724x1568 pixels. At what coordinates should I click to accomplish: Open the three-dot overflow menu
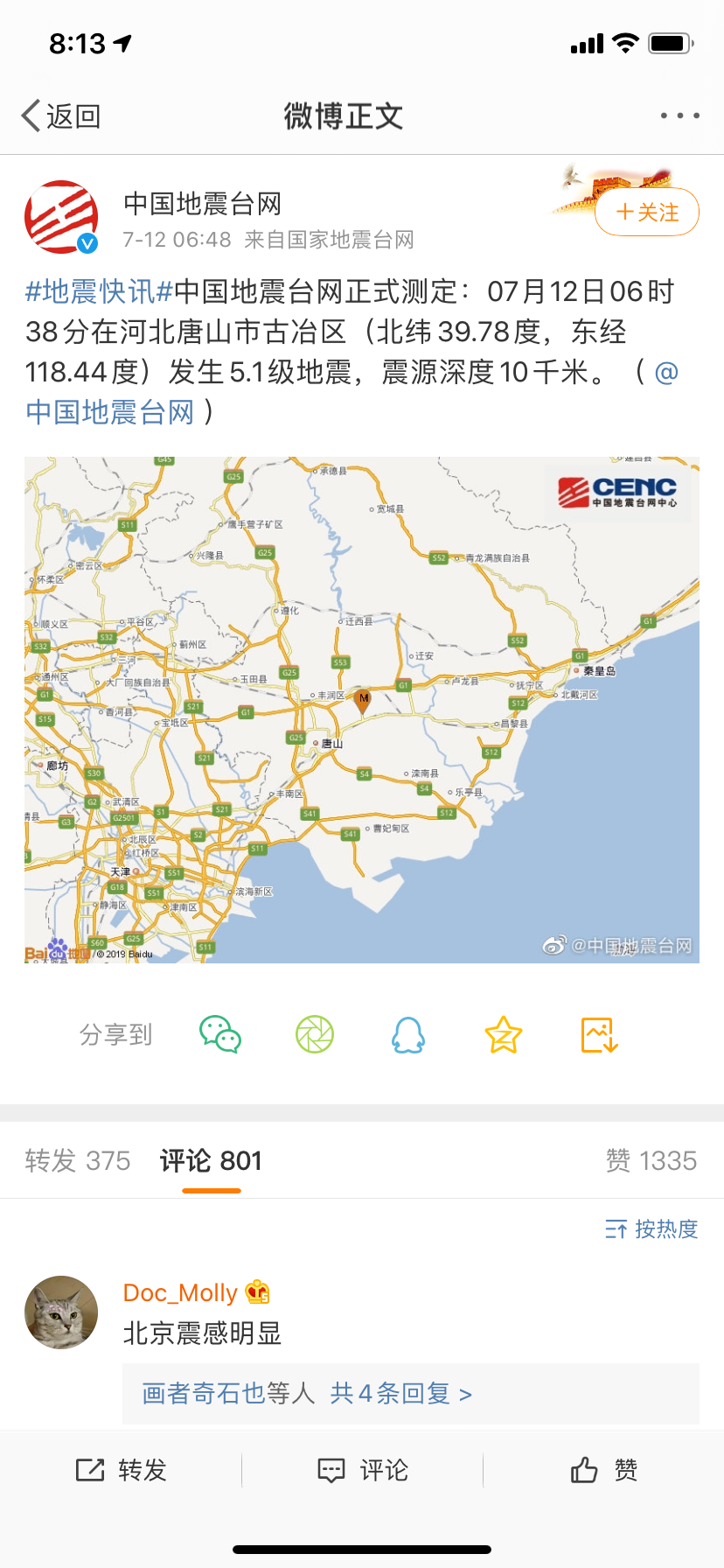(x=679, y=115)
